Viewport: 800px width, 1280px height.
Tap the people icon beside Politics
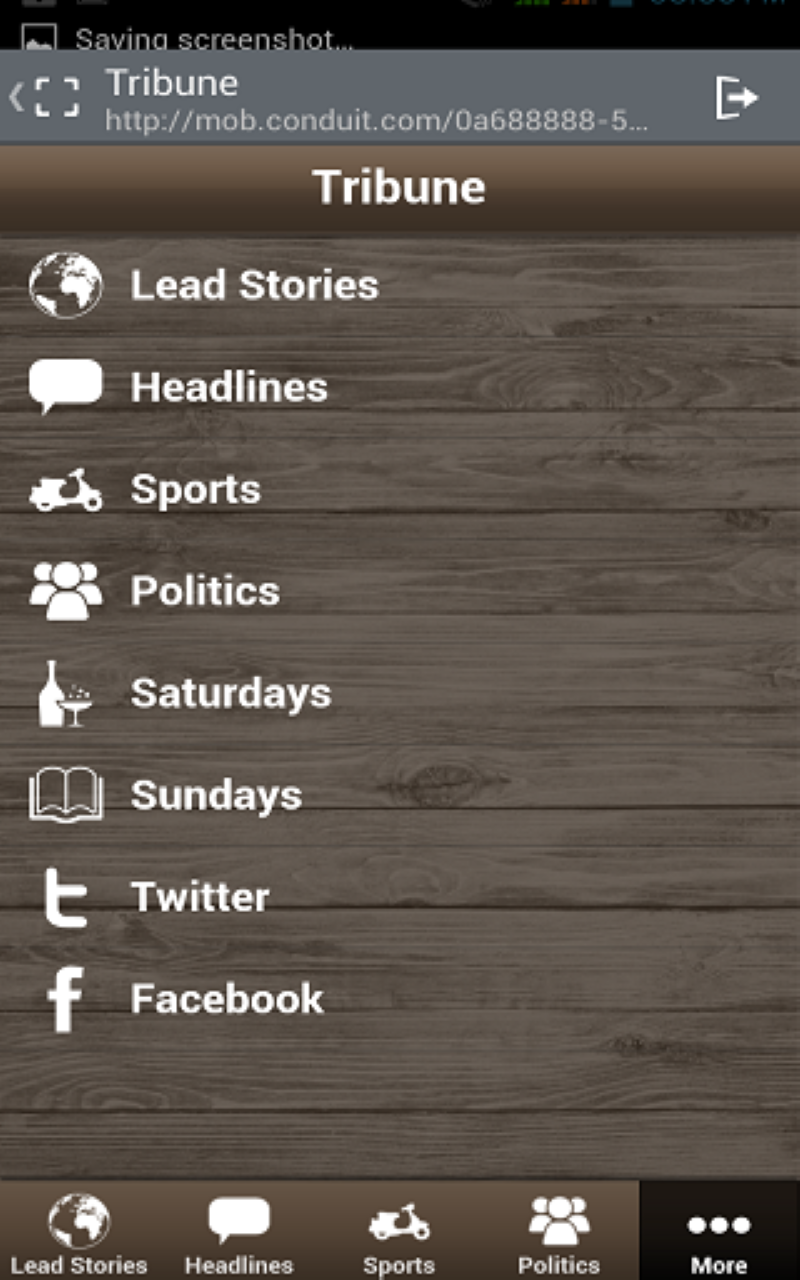pyautogui.click(x=66, y=590)
